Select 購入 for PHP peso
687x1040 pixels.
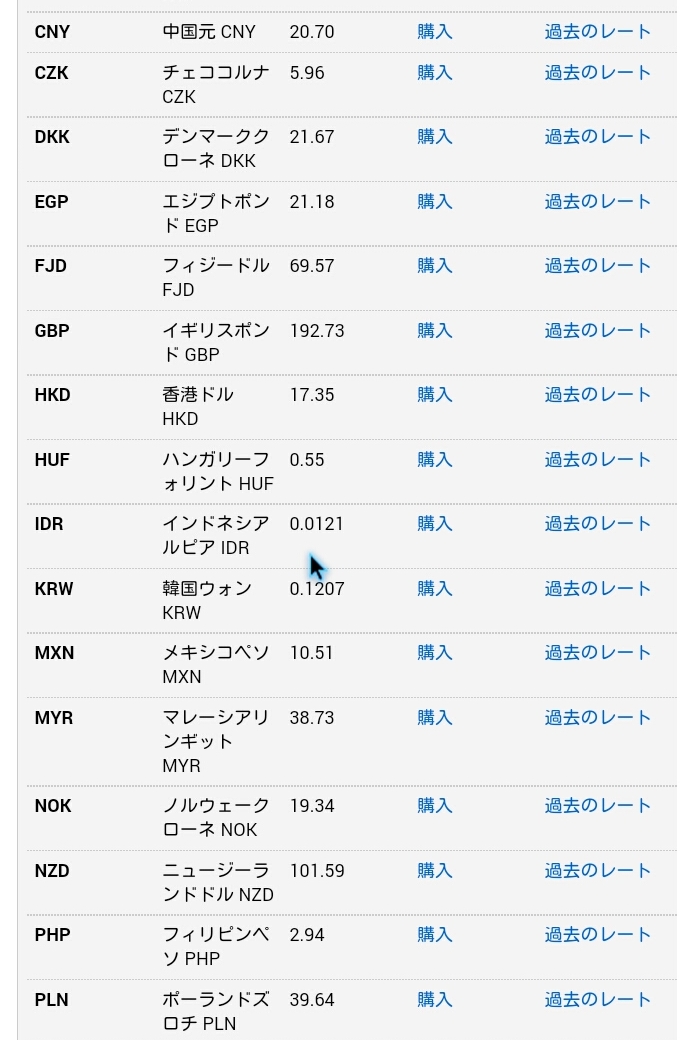(435, 935)
